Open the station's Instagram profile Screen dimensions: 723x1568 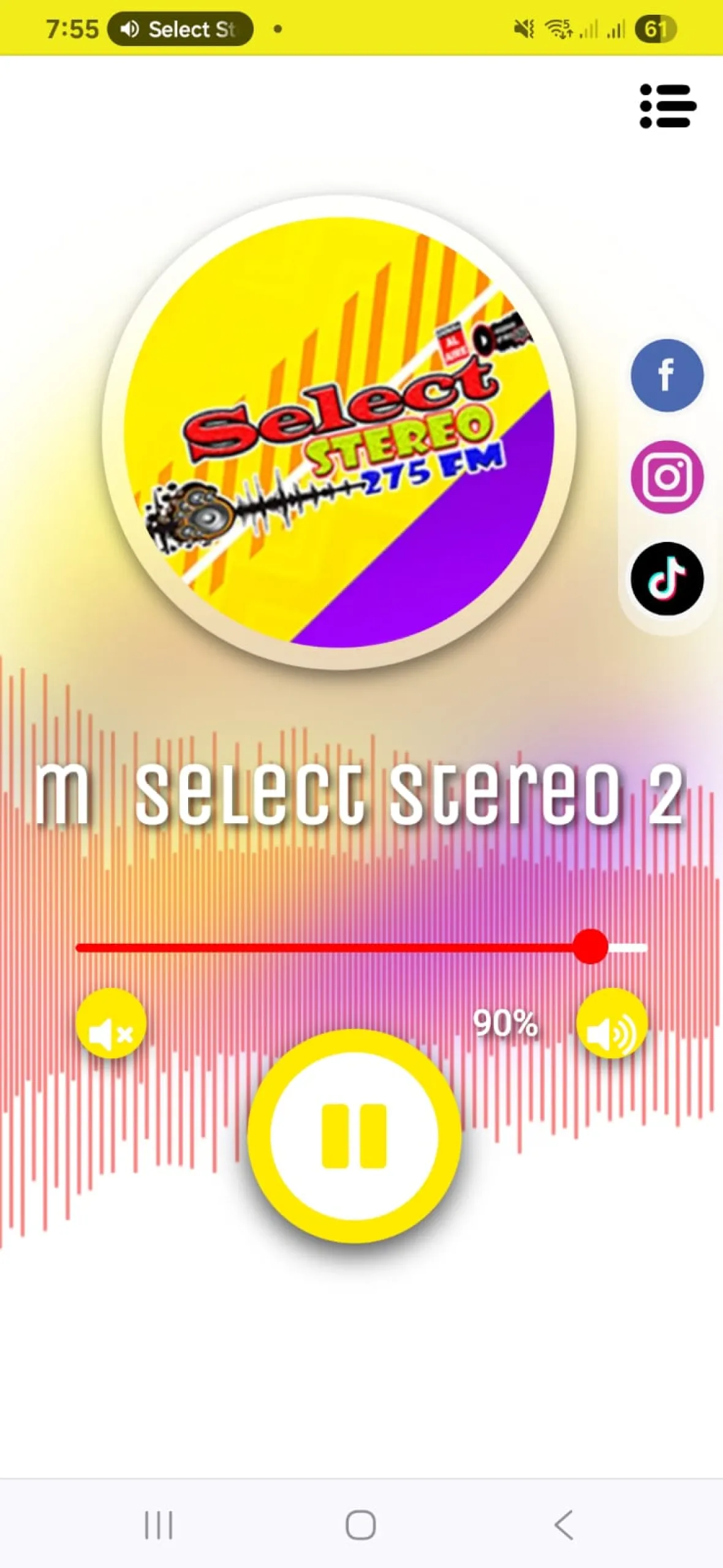tap(667, 477)
